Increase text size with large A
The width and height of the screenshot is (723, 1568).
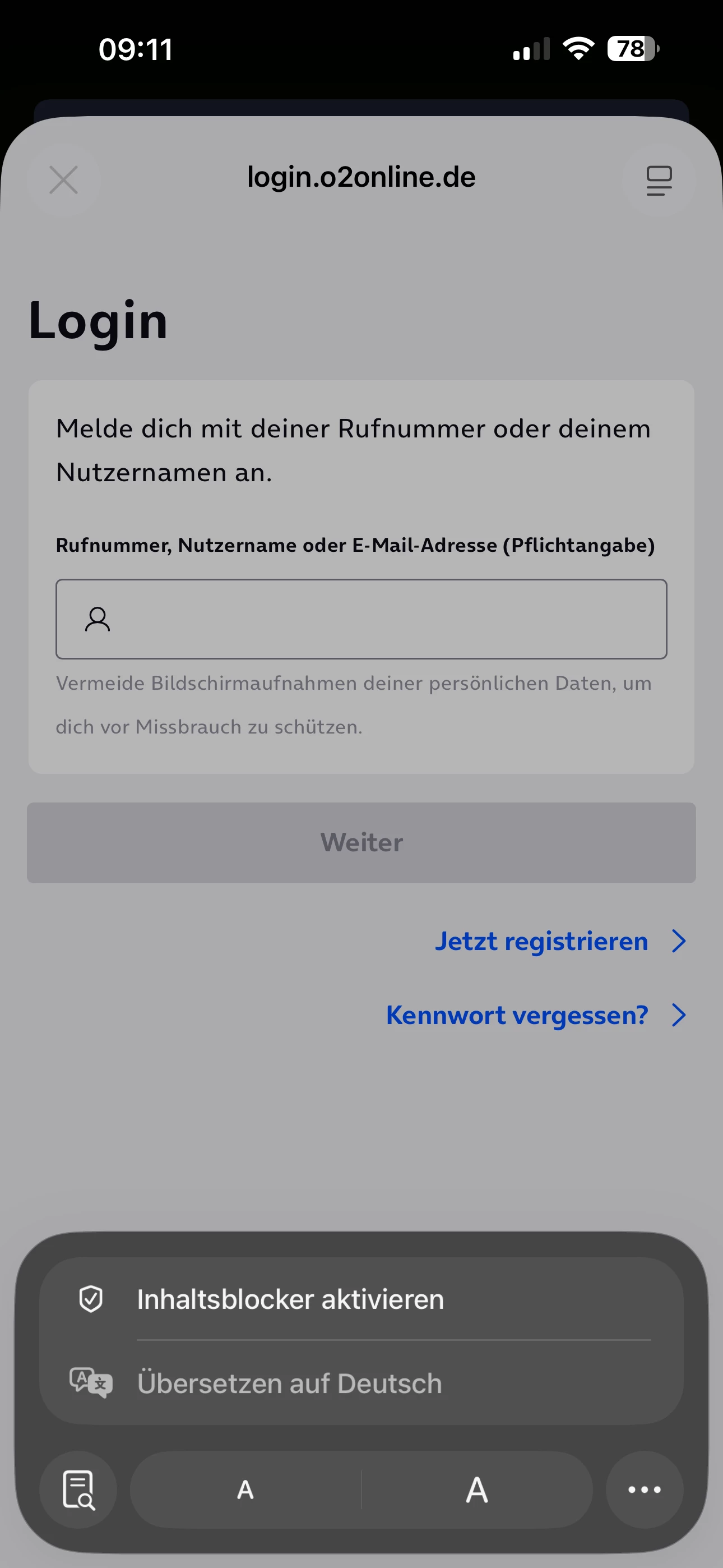pyautogui.click(x=476, y=1489)
